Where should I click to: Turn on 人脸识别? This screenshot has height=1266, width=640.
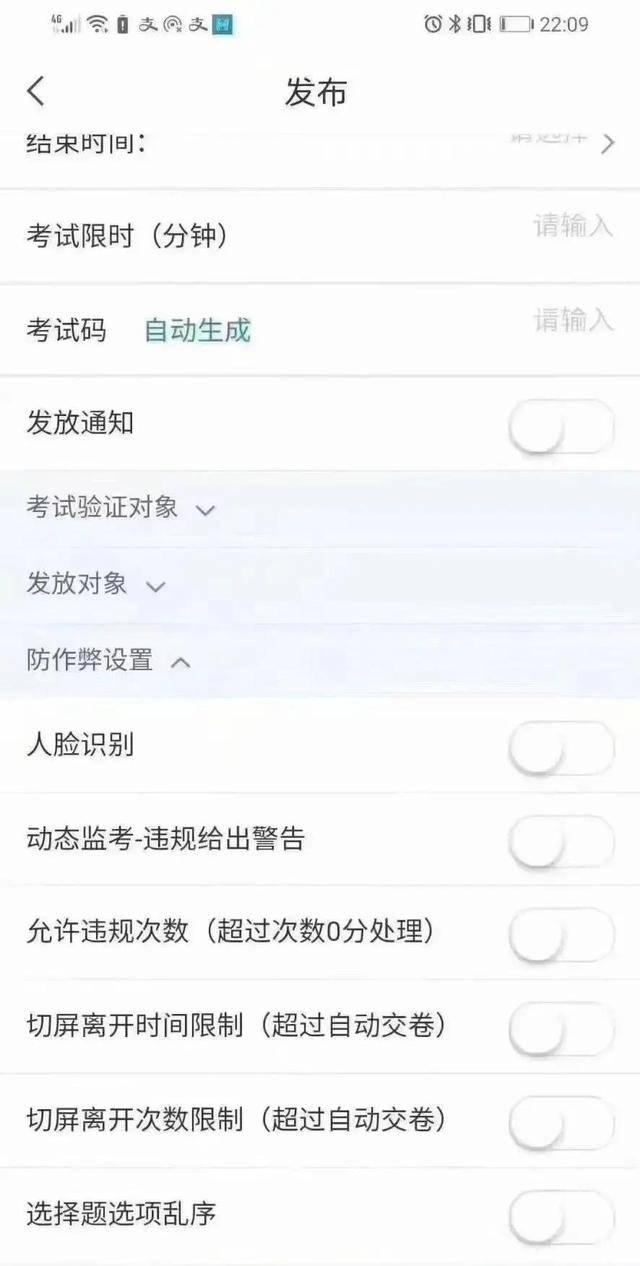(560, 748)
